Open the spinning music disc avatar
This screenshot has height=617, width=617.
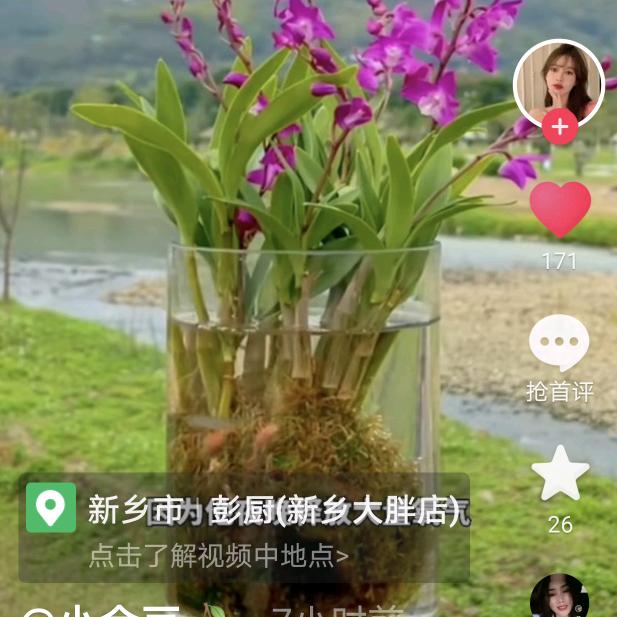[x=559, y=598]
